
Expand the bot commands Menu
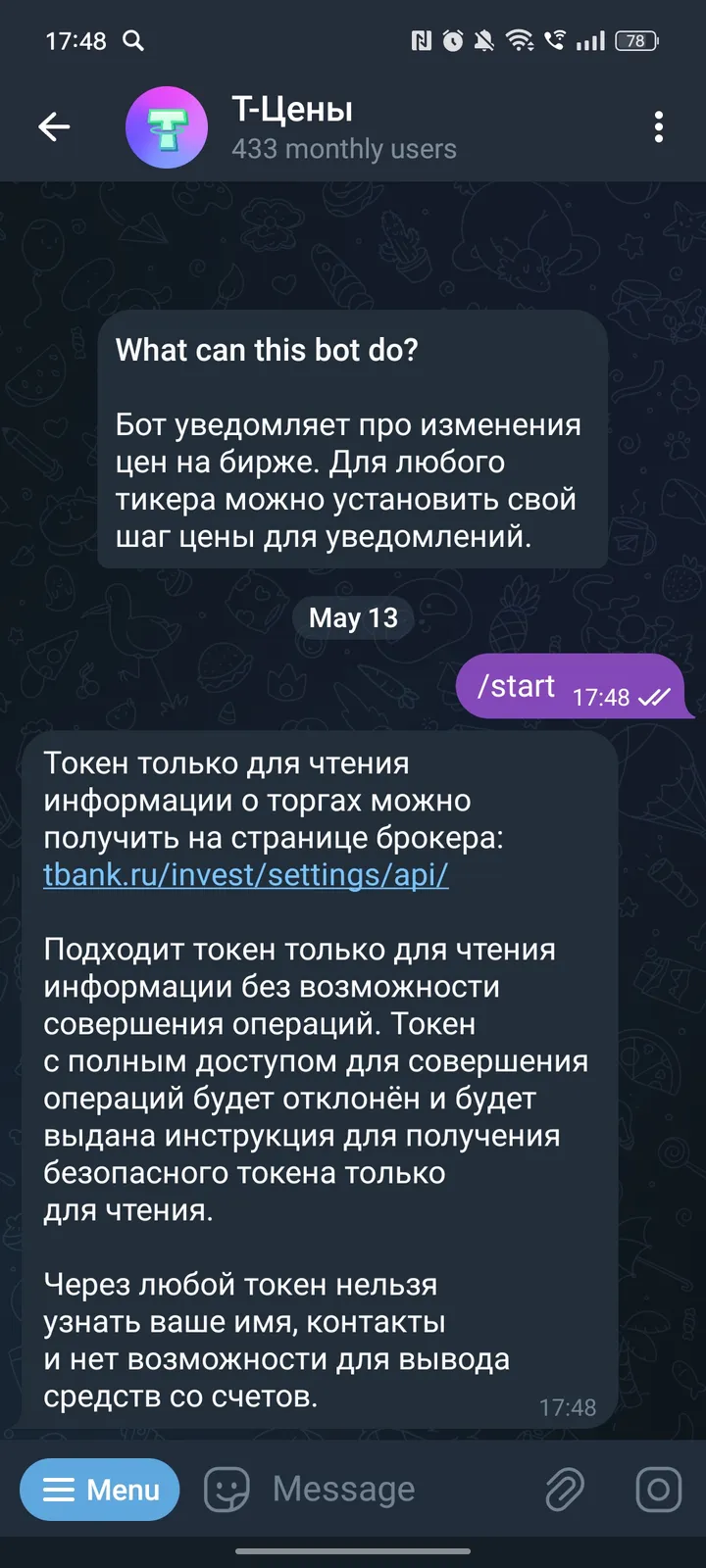99,1489
